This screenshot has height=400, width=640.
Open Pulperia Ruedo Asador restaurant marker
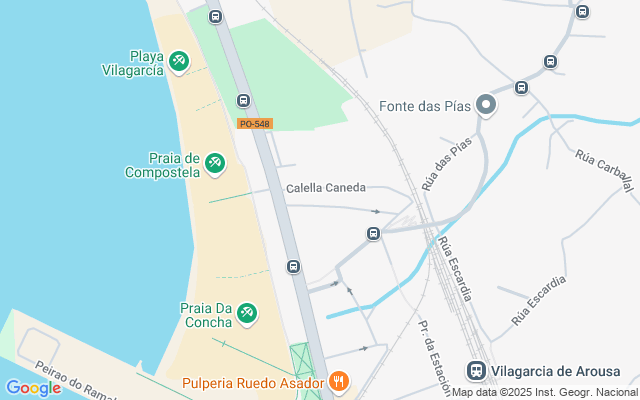[339, 382]
